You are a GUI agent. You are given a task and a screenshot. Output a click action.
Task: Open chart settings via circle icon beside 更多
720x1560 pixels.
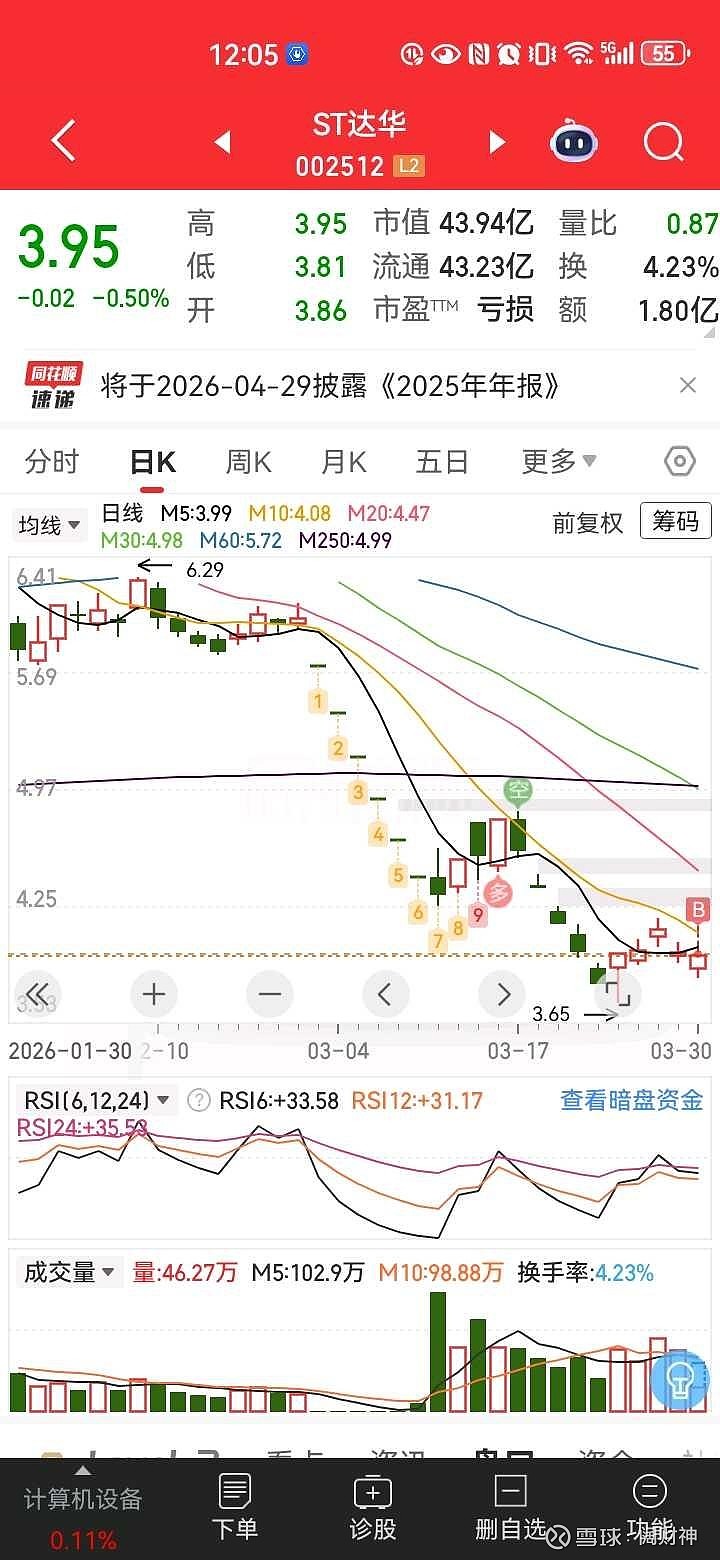678,461
